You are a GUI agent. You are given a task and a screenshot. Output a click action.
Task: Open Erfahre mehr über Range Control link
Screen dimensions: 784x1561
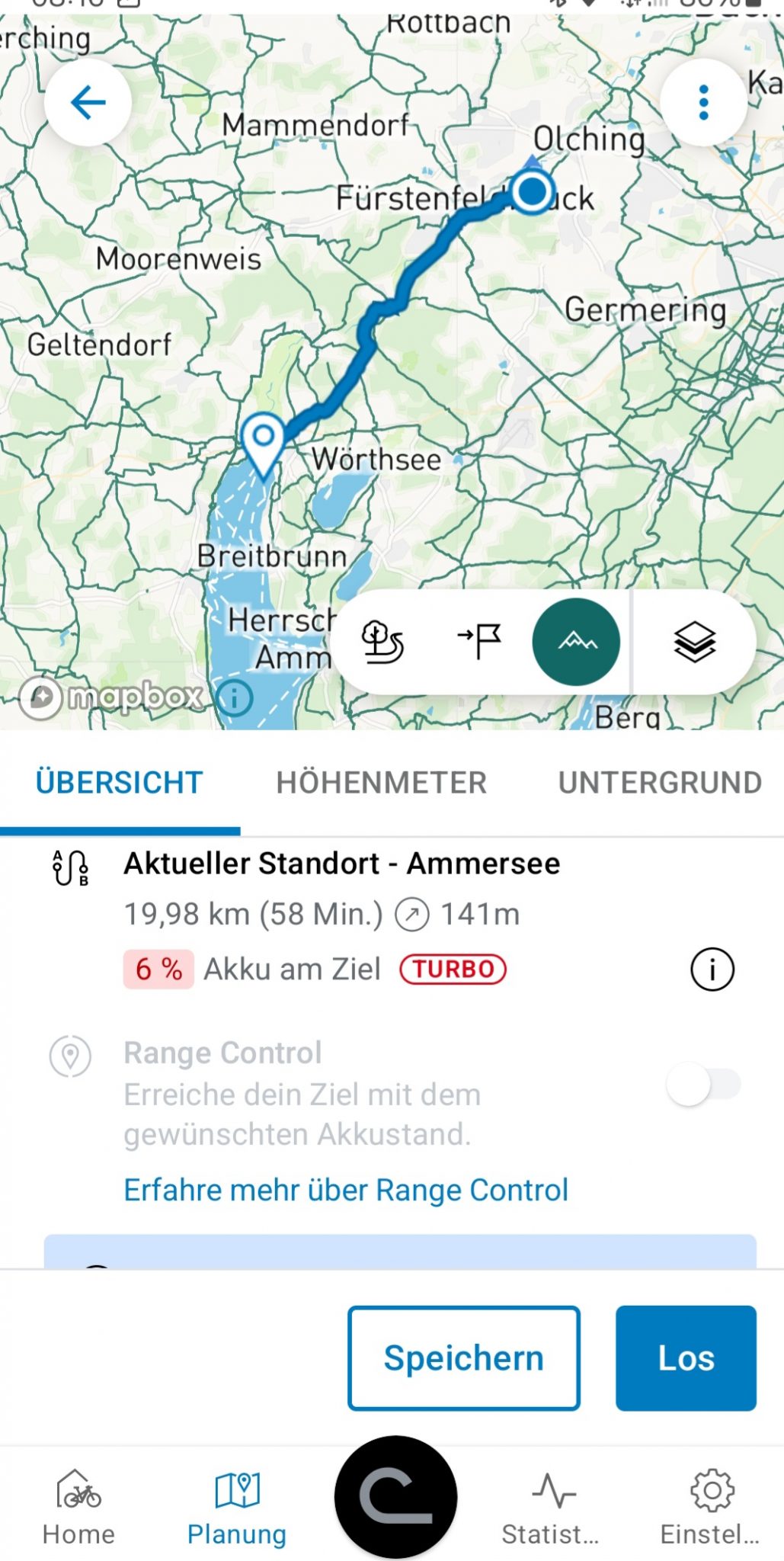pos(344,1188)
